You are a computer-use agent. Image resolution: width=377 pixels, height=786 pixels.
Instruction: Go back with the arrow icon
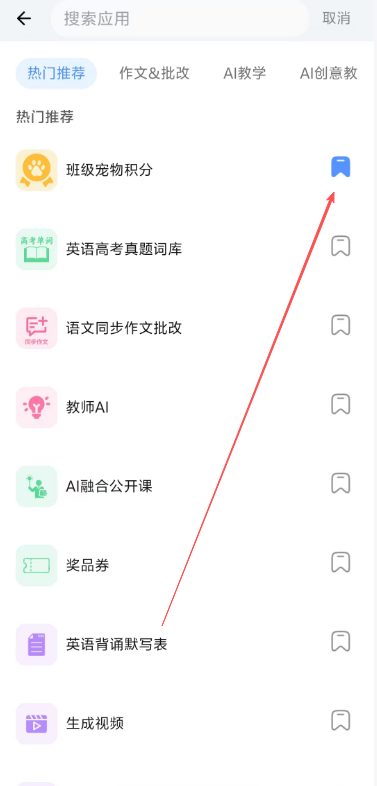tap(24, 19)
